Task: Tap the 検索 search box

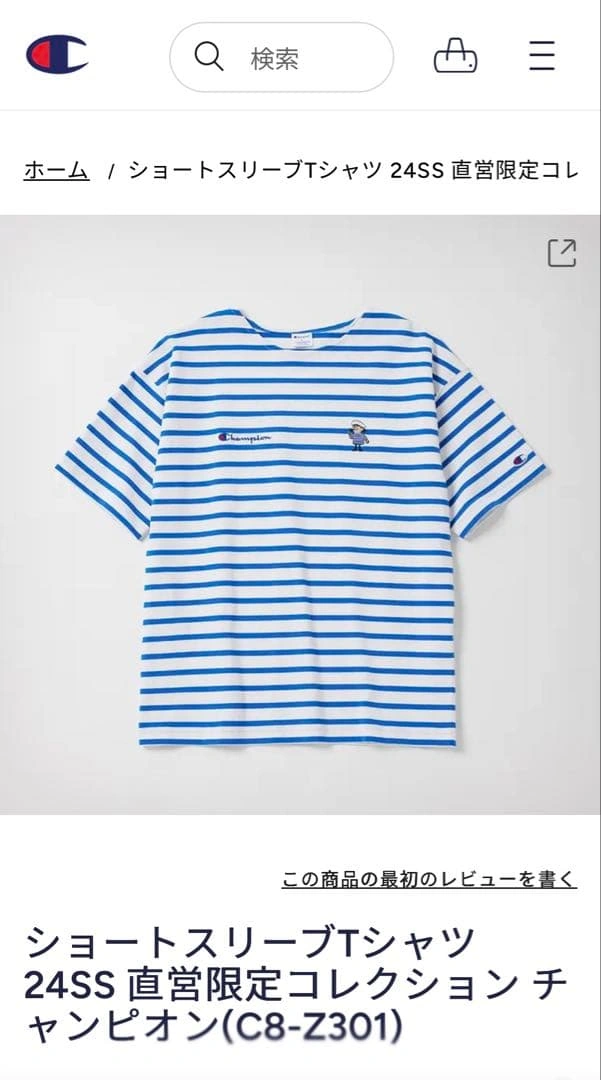Action: (x=282, y=58)
